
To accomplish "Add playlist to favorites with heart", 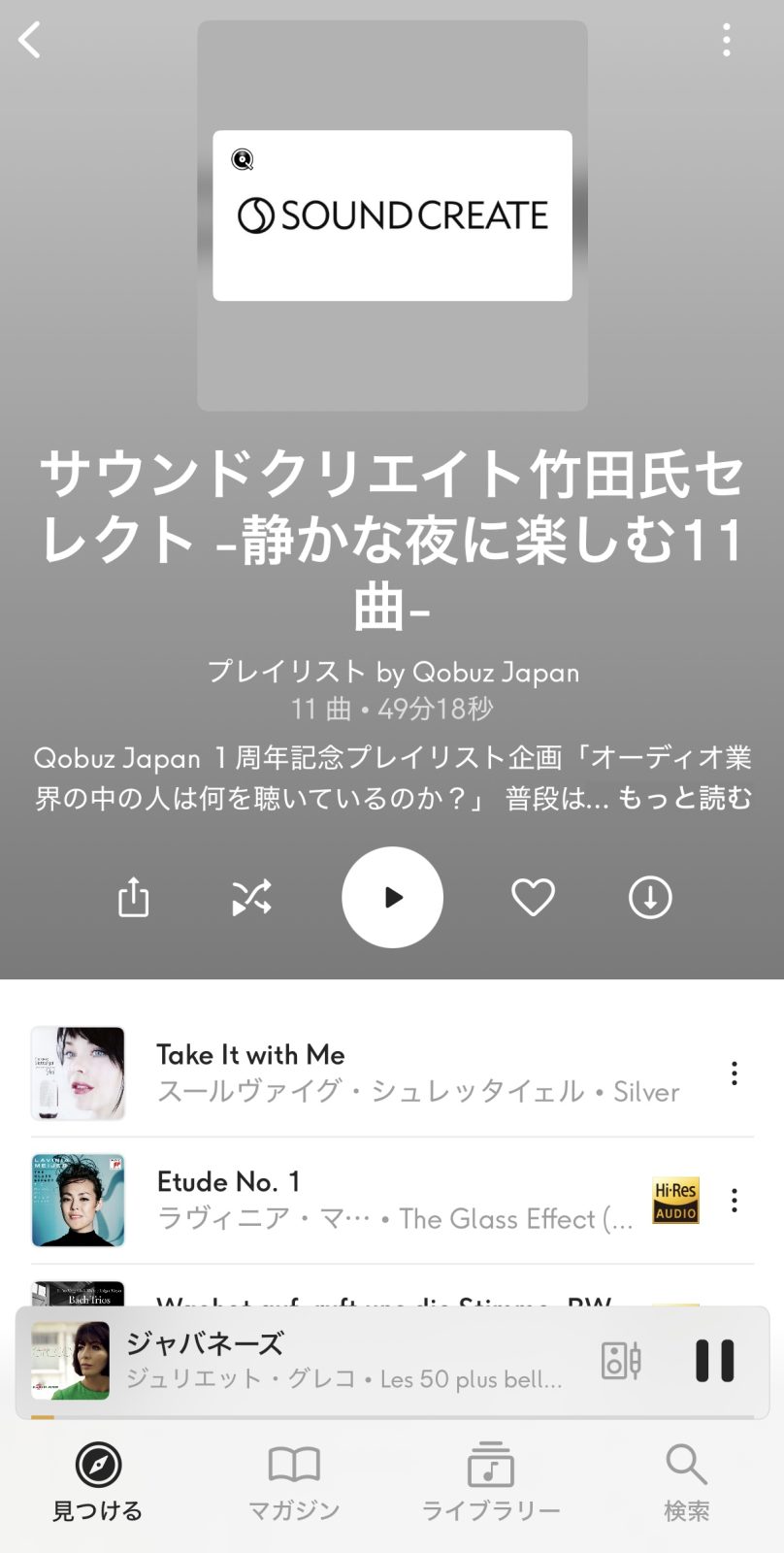I will pyautogui.click(x=533, y=897).
